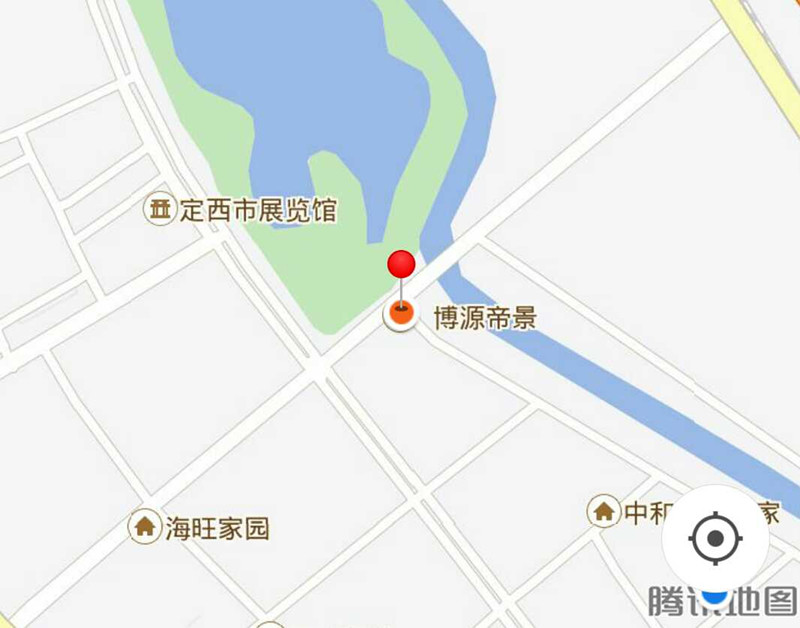800x628 pixels.
Task: Open the 定西市展览馆 place marker
Action: tap(160, 211)
